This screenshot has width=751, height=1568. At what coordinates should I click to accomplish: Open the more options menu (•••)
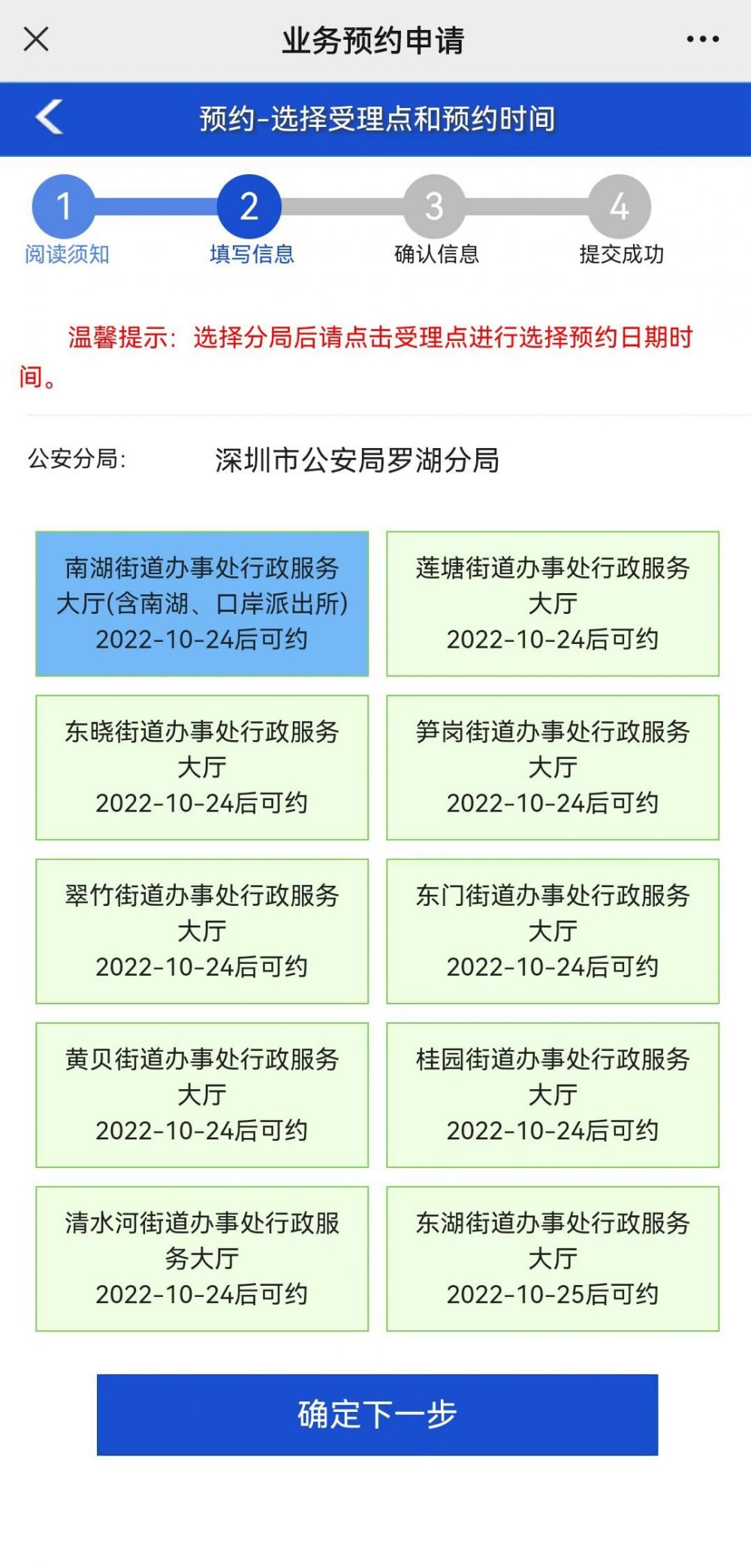click(x=695, y=39)
